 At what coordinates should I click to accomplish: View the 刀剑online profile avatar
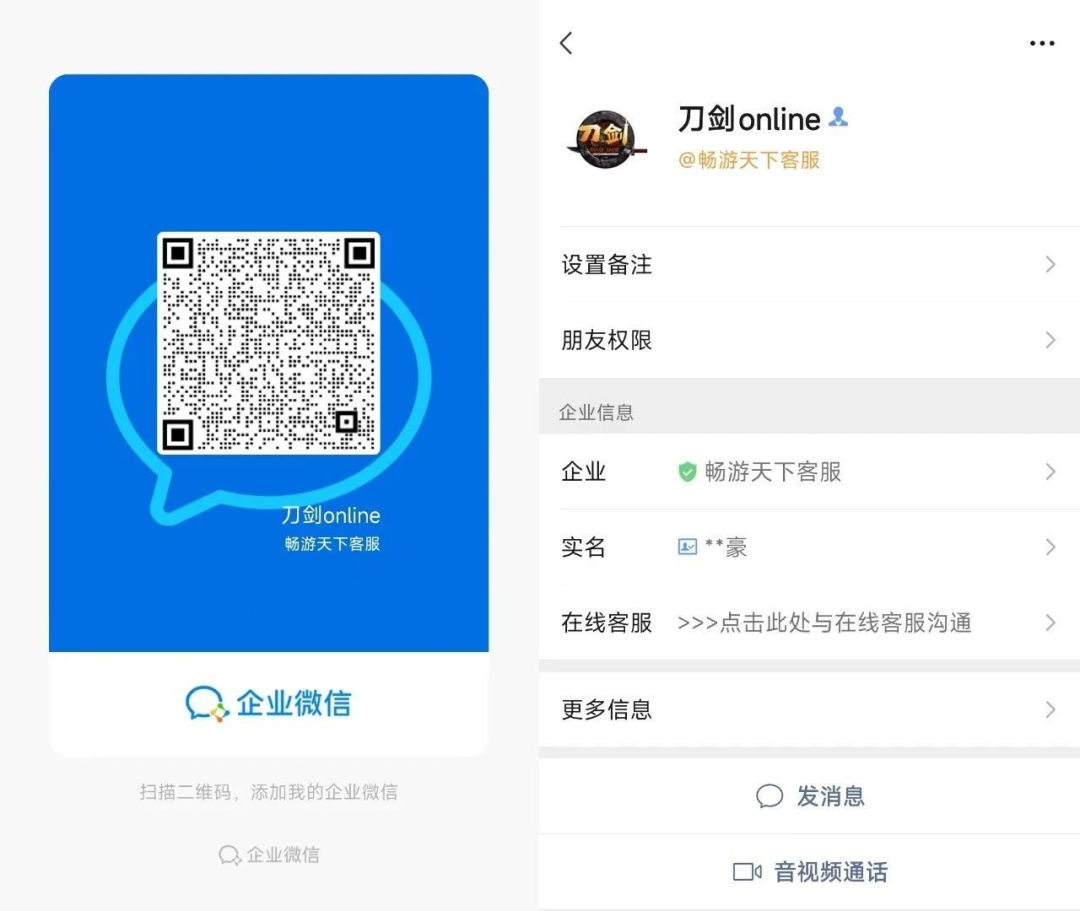606,139
